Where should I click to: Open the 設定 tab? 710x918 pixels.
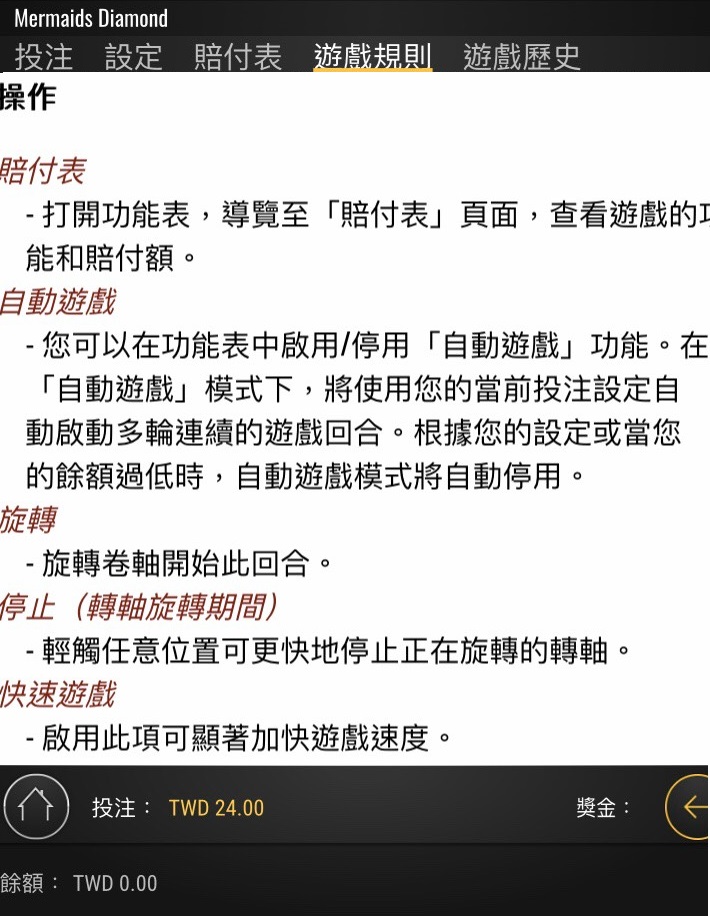[x=133, y=56]
